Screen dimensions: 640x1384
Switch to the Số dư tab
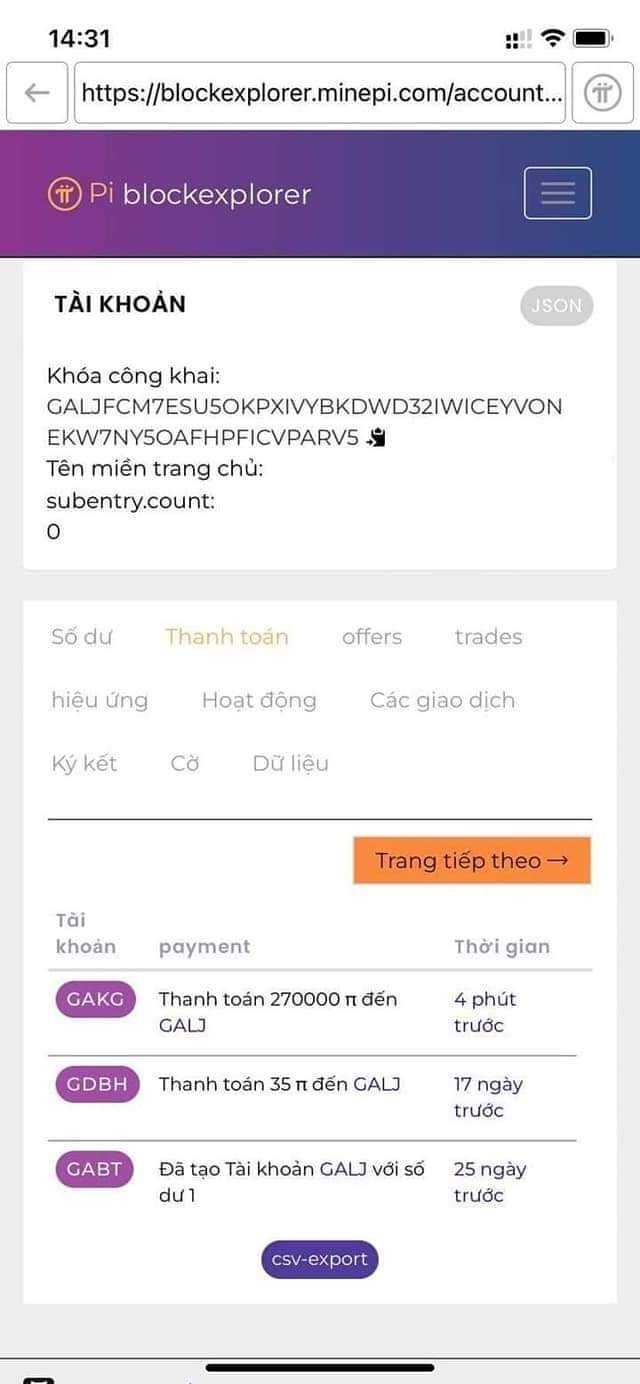click(x=81, y=637)
